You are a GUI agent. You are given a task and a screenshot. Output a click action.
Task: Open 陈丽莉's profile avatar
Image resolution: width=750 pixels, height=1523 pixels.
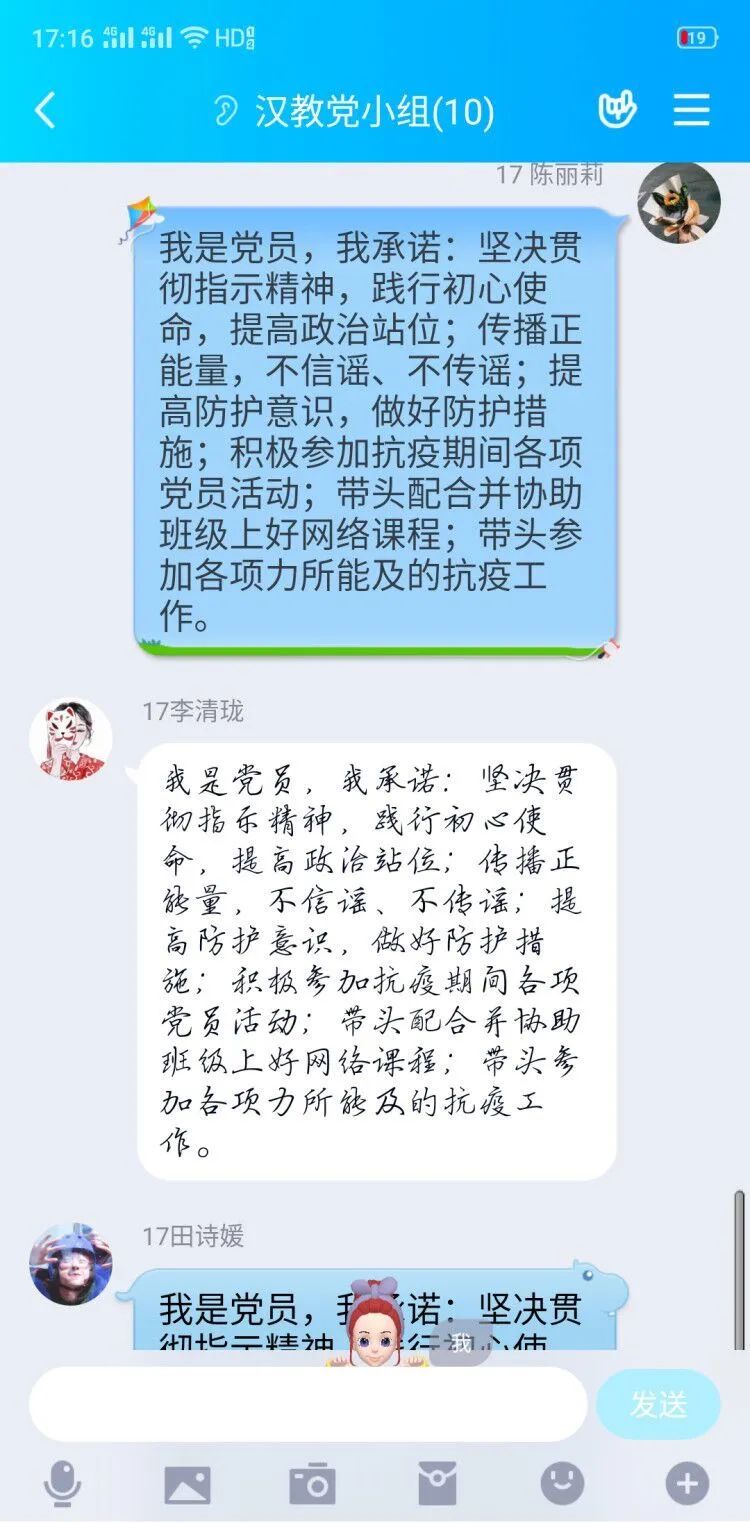coord(679,202)
